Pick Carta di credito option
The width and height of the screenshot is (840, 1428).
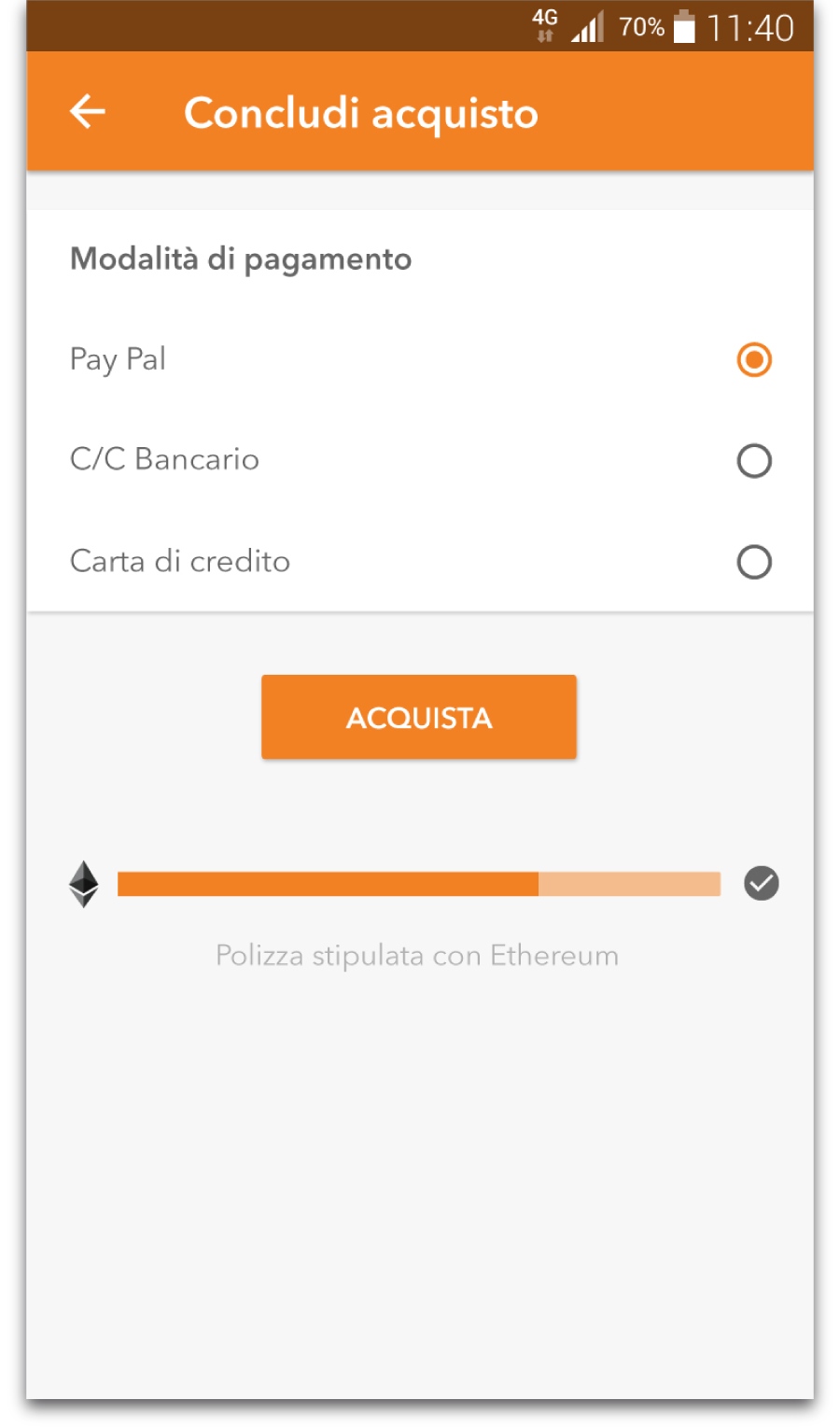pyautogui.click(x=420, y=562)
